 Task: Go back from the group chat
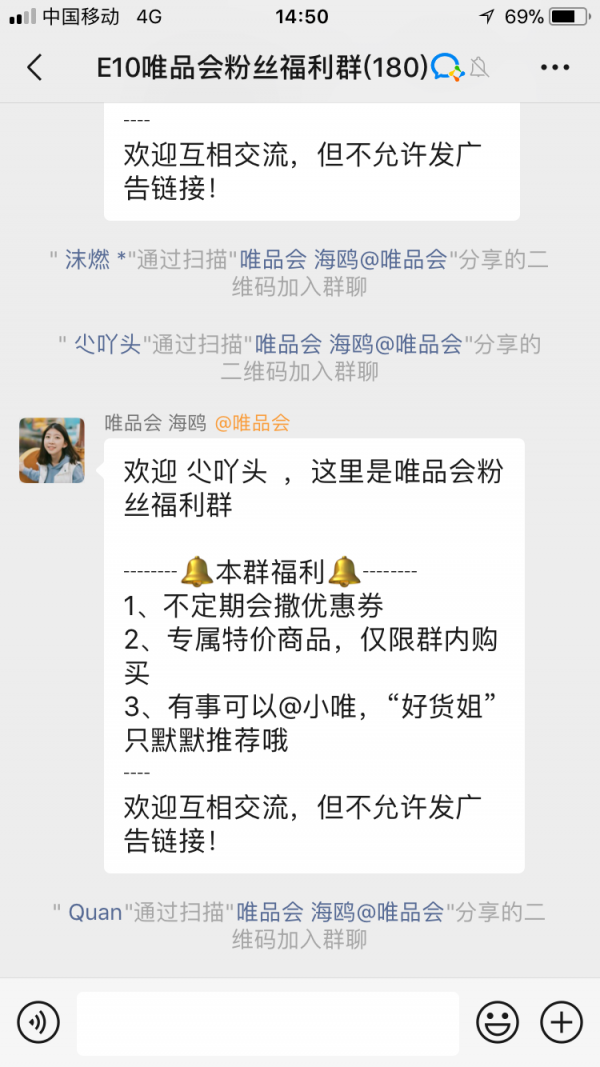(x=35, y=68)
